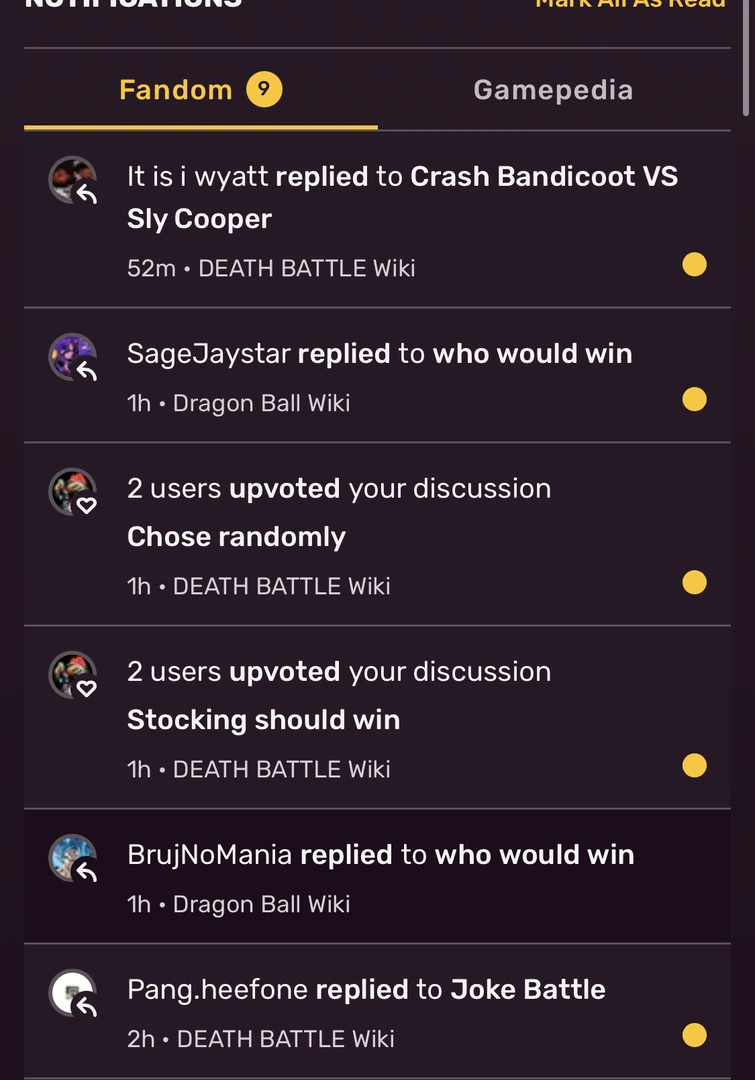Click the Stocking should win unread dot
This screenshot has width=755, height=1080.
click(694, 765)
